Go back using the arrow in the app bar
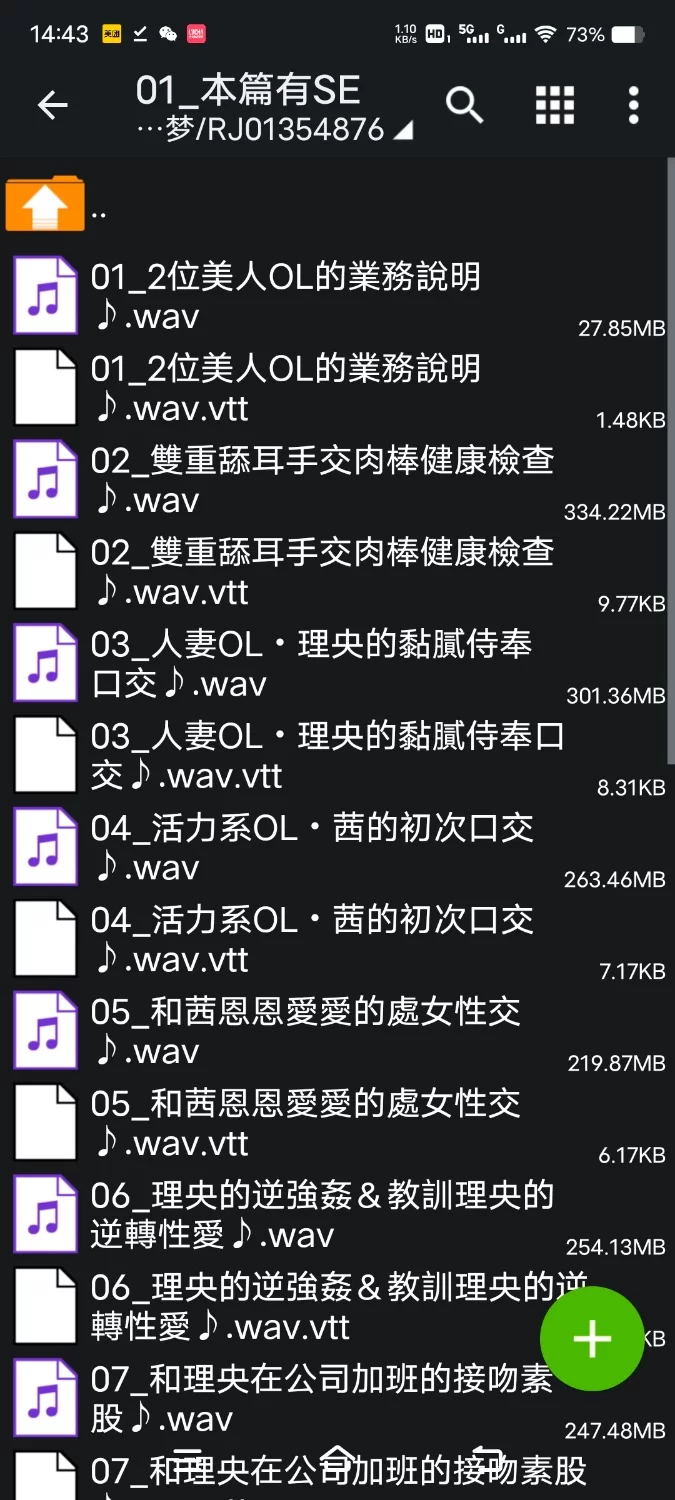The image size is (675, 1500). [52, 105]
